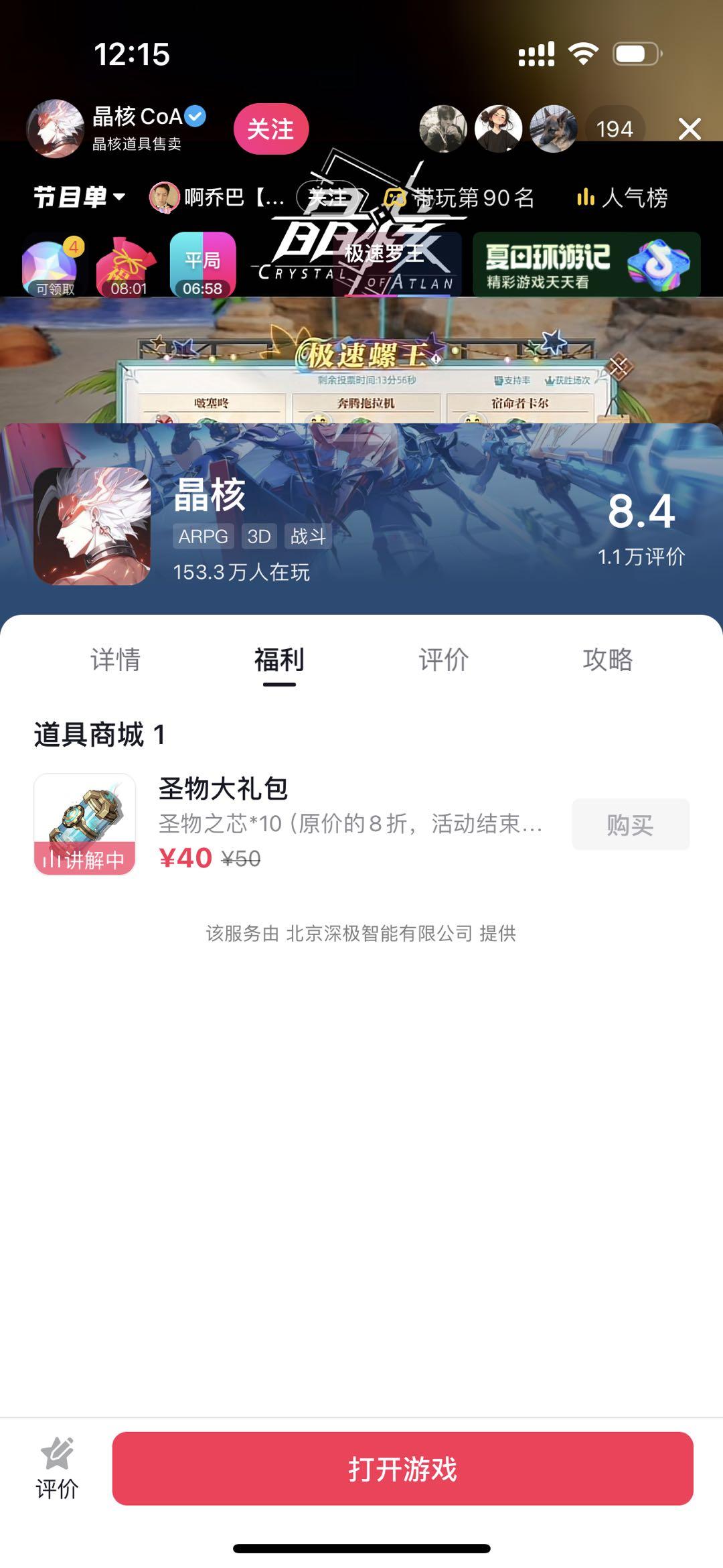Select the 福利 tab
Viewport: 723px width, 1568px height.
point(279,660)
